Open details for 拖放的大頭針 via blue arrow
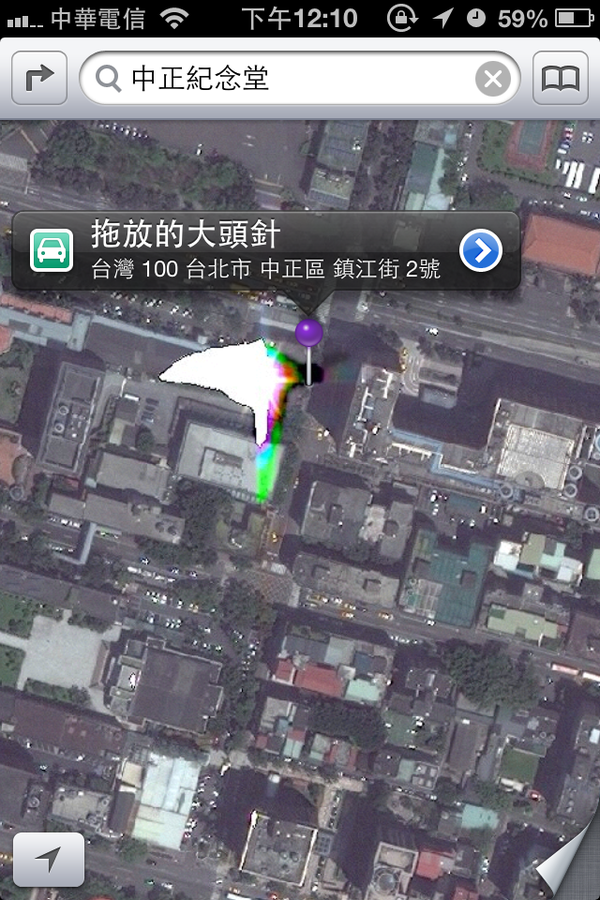Image resolution: width=600 pixels, height=900 pixels. pyautogui.click(x=481, y=251)
